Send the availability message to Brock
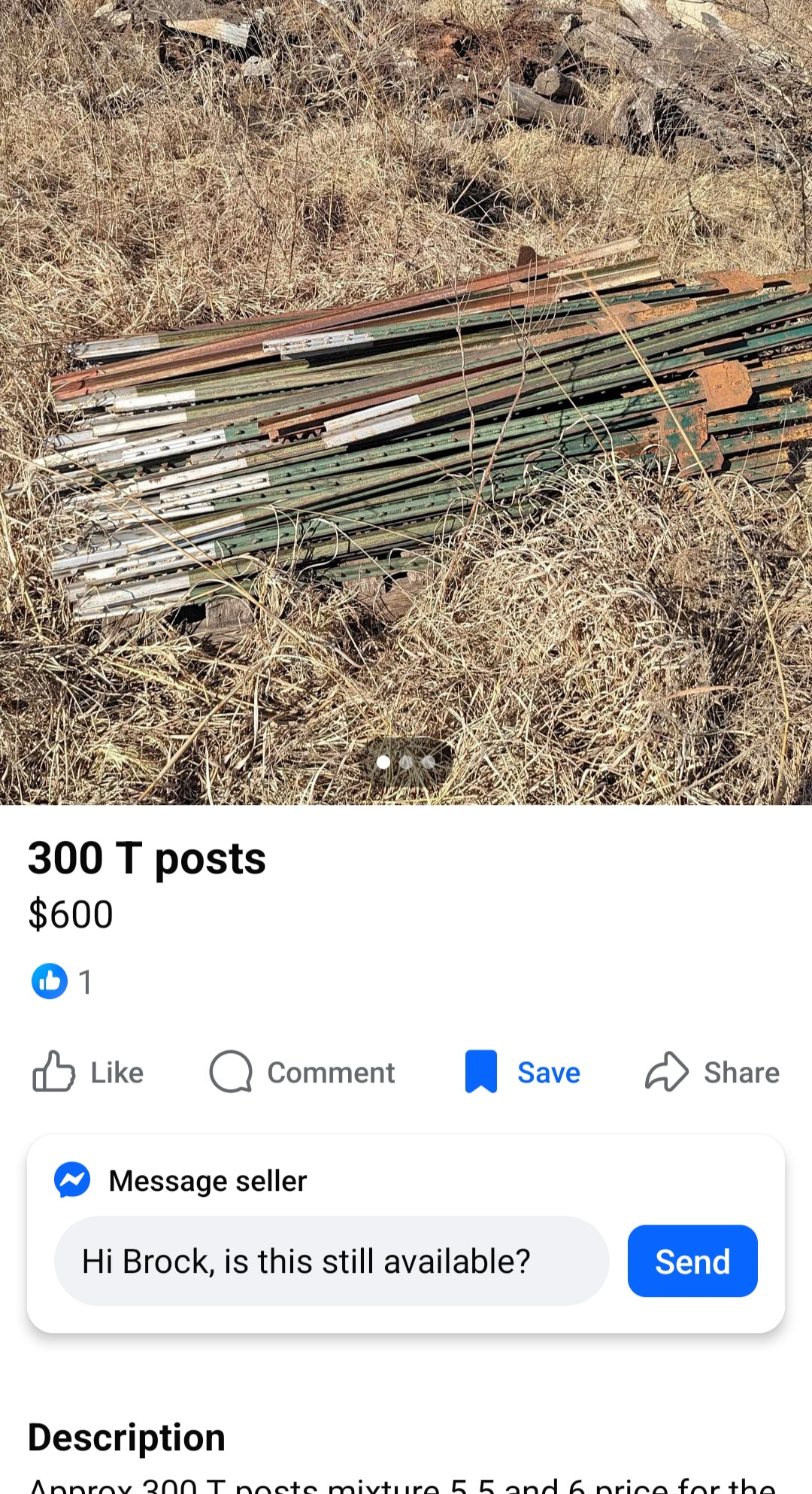This screenshot has height=1494, width=812. tap(692, 1261)
